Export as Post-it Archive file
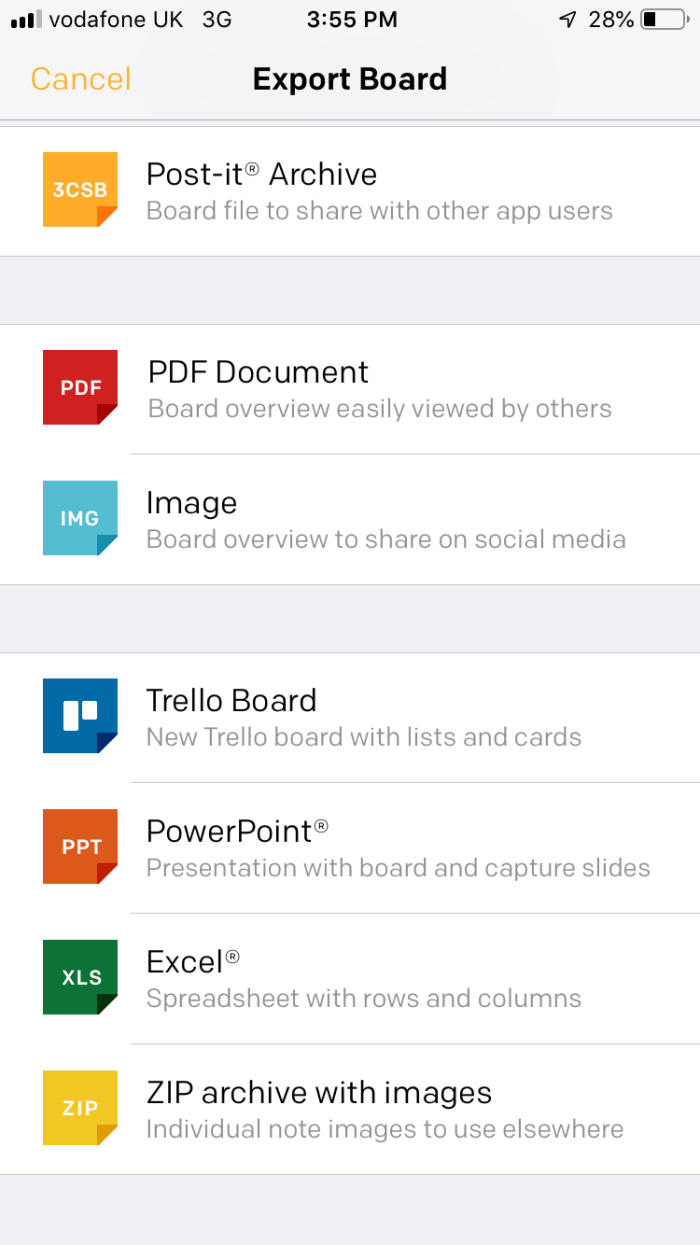Screen dimensions: 700x1245 350,190
